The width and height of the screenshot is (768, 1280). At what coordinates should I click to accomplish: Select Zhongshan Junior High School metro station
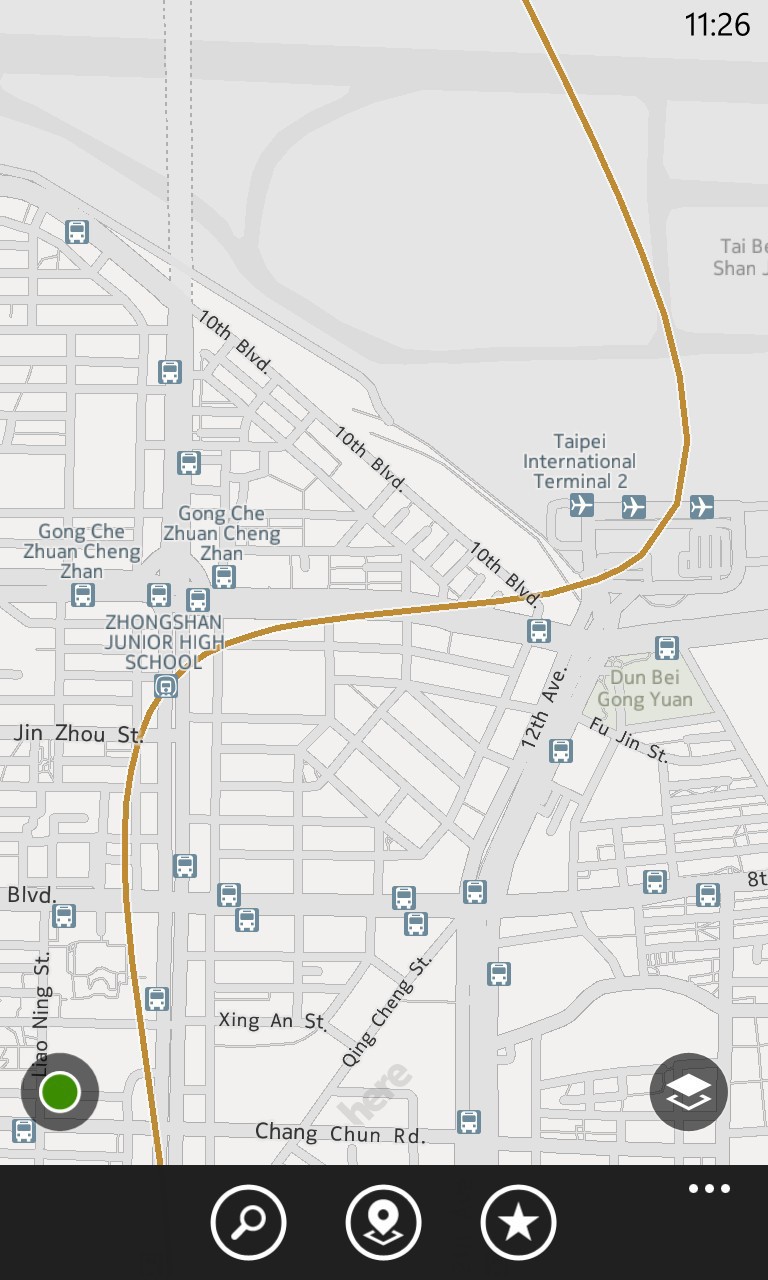pos(166,686)
